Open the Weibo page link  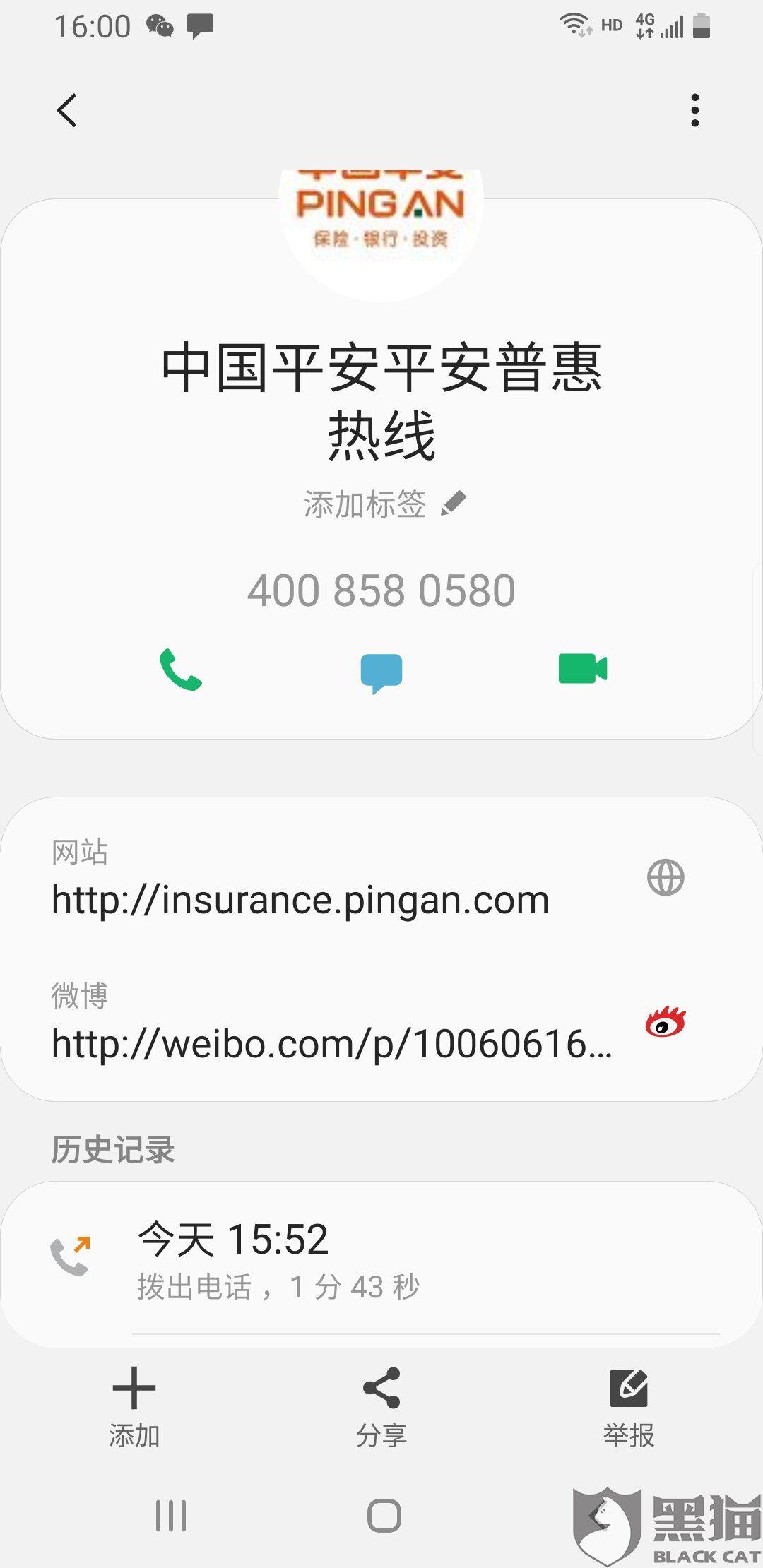click(332, 1043)
